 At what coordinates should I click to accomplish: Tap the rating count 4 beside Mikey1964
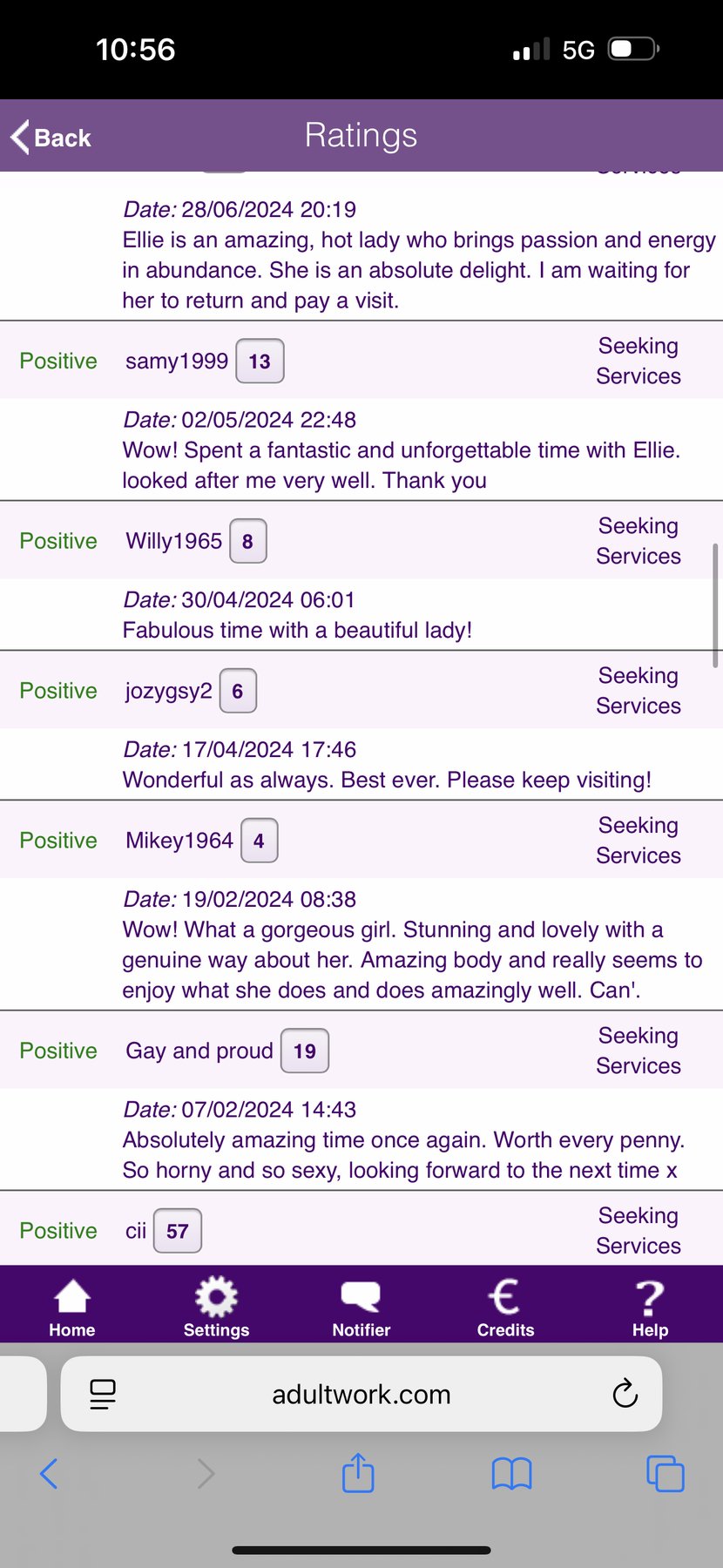click(259, 841)
